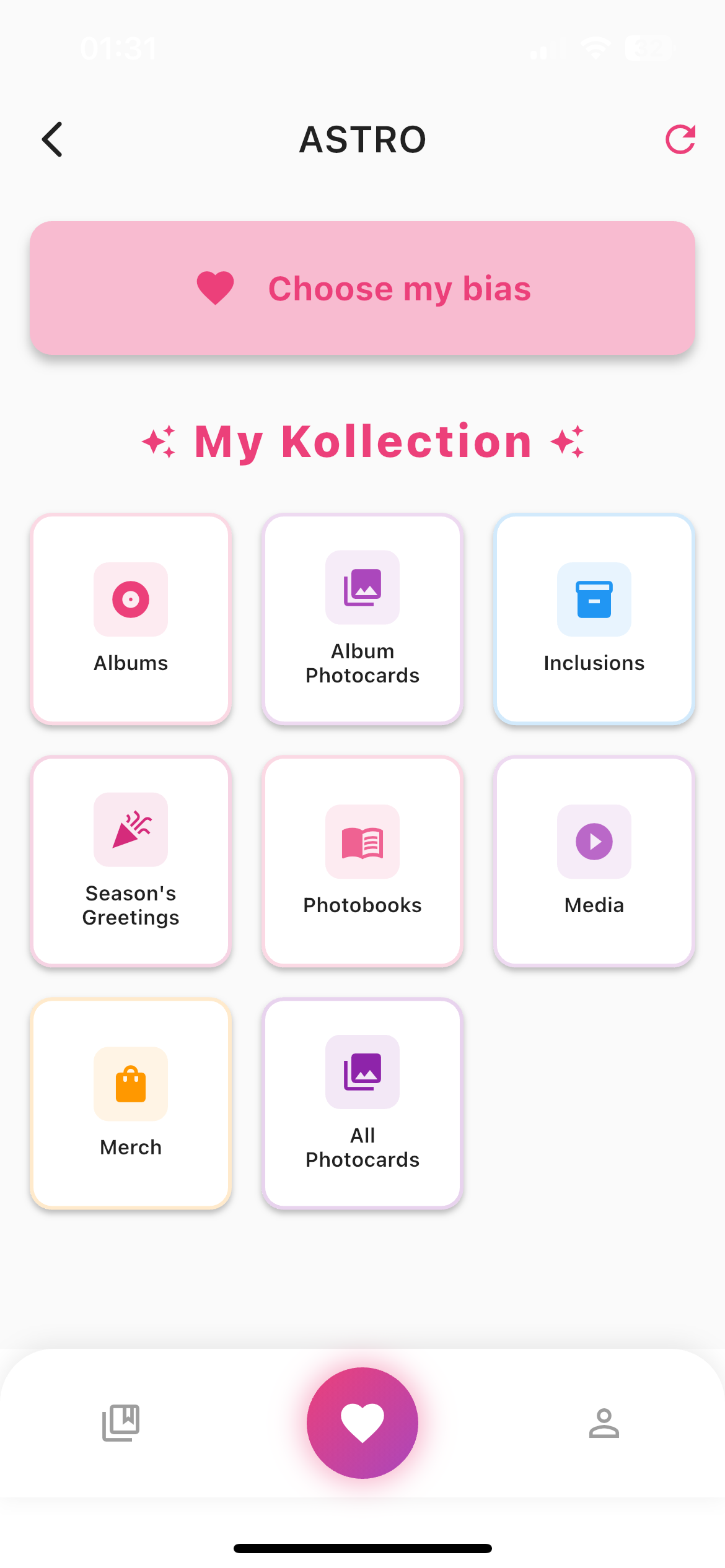Screen dimensions: 725x1568
Task: Select the Albums disc icon
Action: click(130, 599)
